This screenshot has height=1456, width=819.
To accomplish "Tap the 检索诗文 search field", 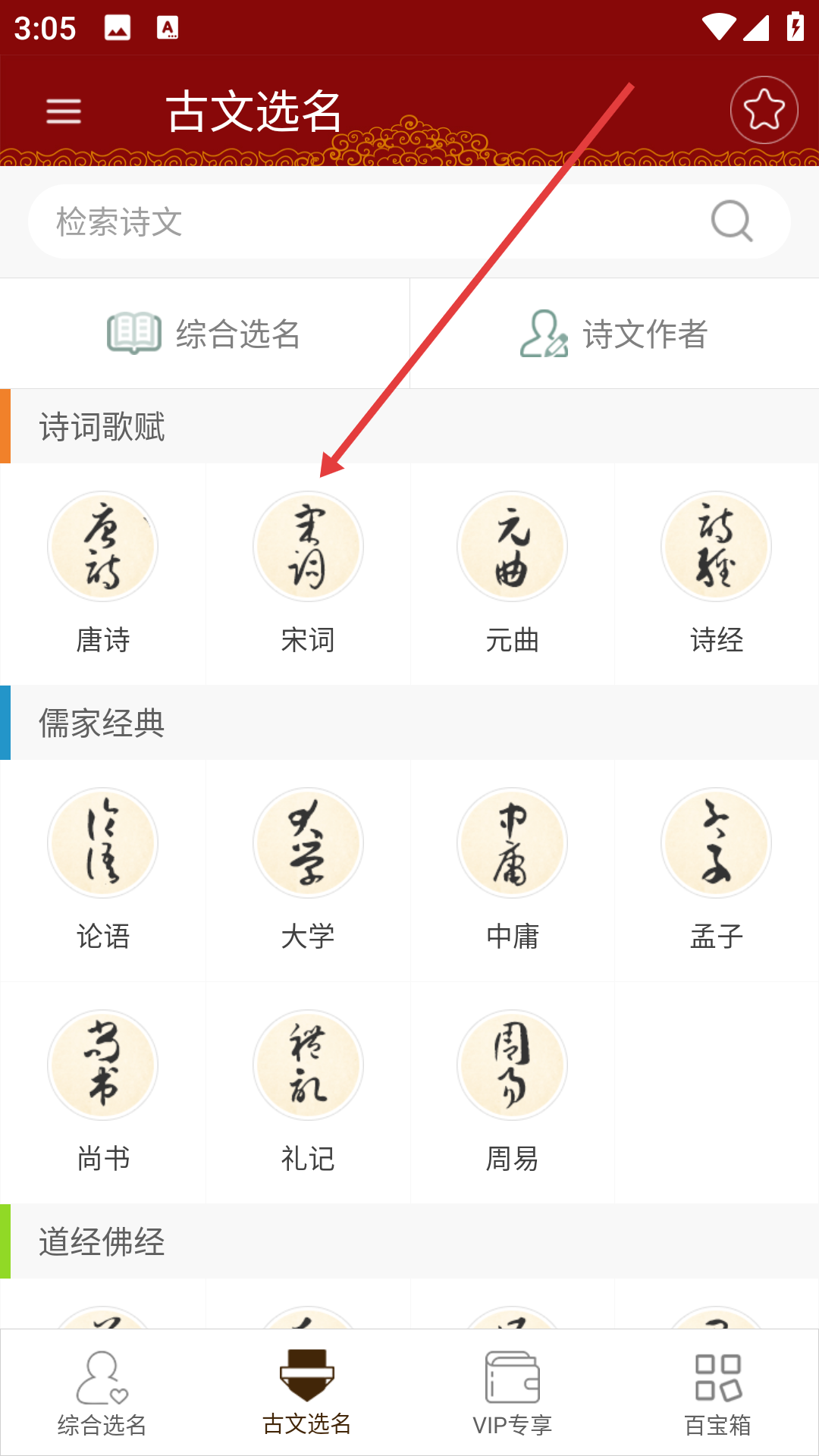I will 364,222.
